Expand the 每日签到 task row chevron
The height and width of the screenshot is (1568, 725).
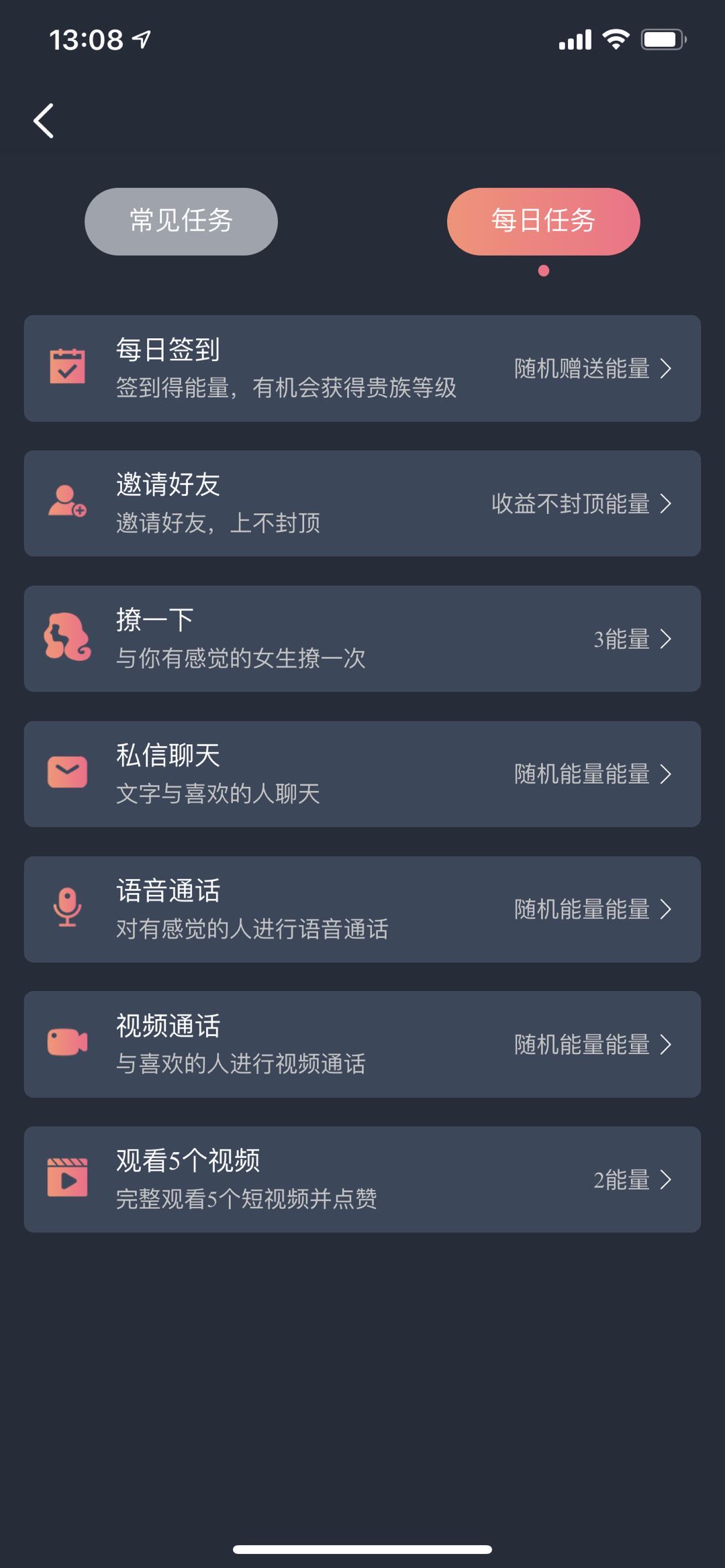[665, 367]
